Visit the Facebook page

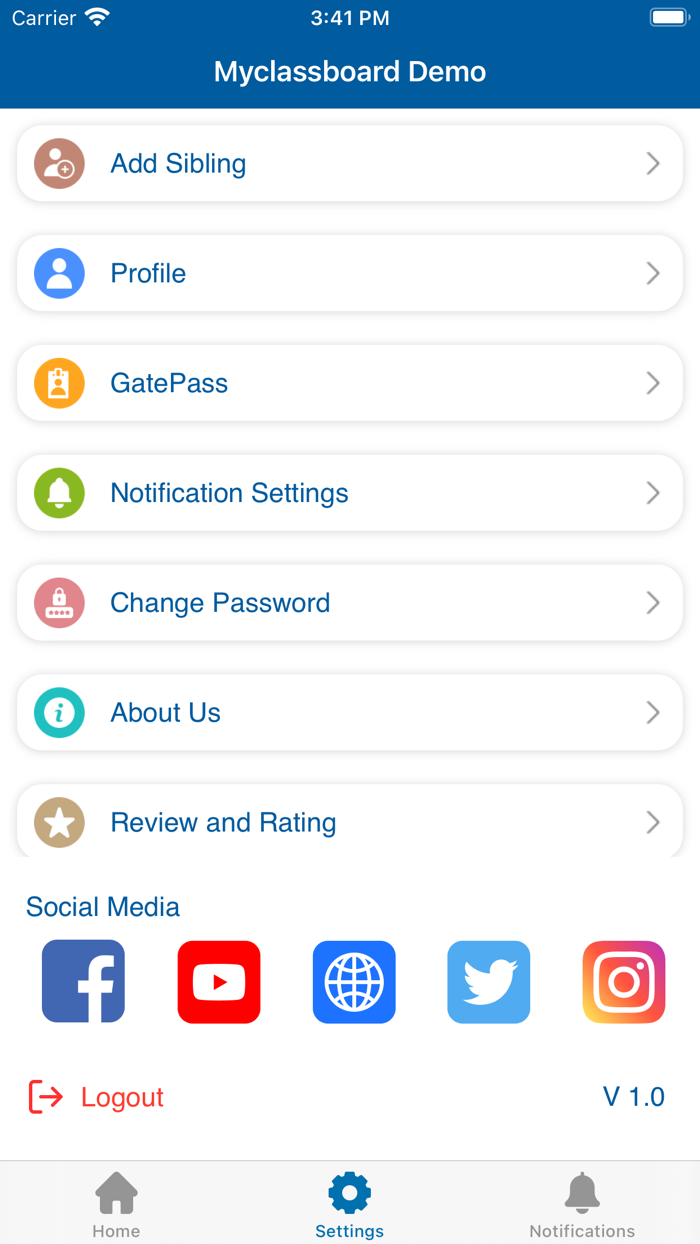coord(83,982)
